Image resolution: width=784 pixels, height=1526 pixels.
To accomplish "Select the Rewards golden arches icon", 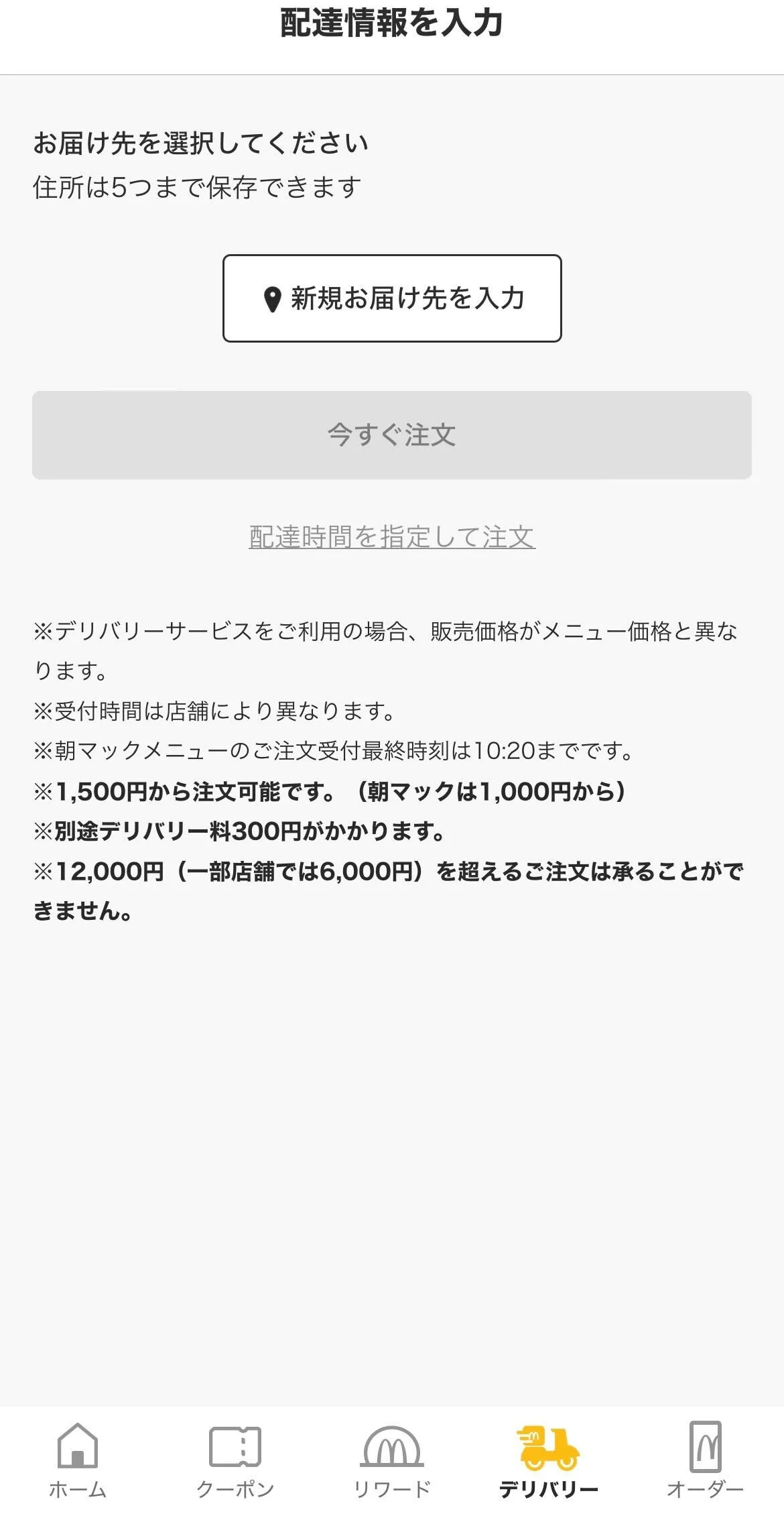I will click(392, 1445).
